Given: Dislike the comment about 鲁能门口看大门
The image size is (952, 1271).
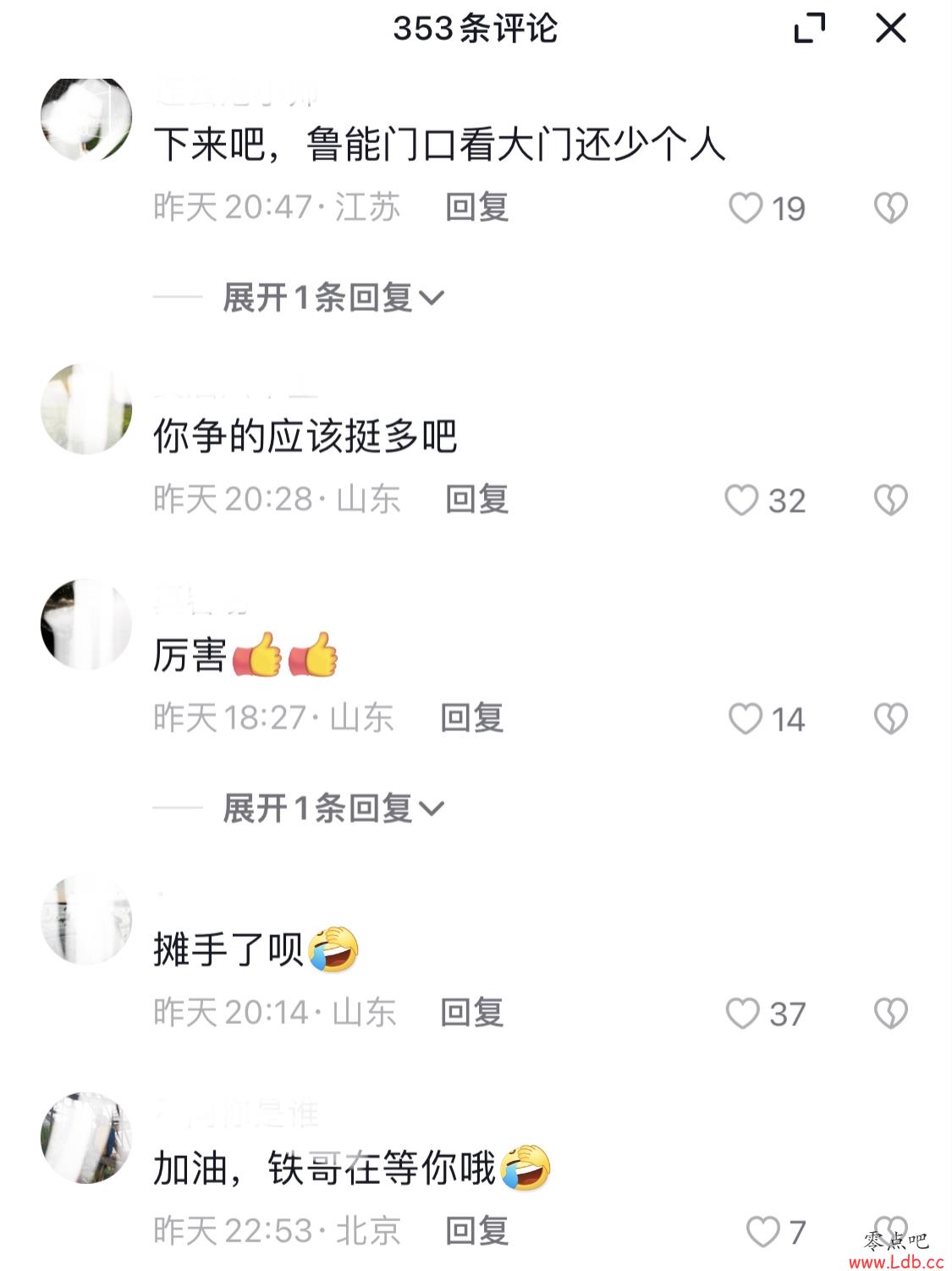Looking at the screenshot, I should tap(890, 208).
